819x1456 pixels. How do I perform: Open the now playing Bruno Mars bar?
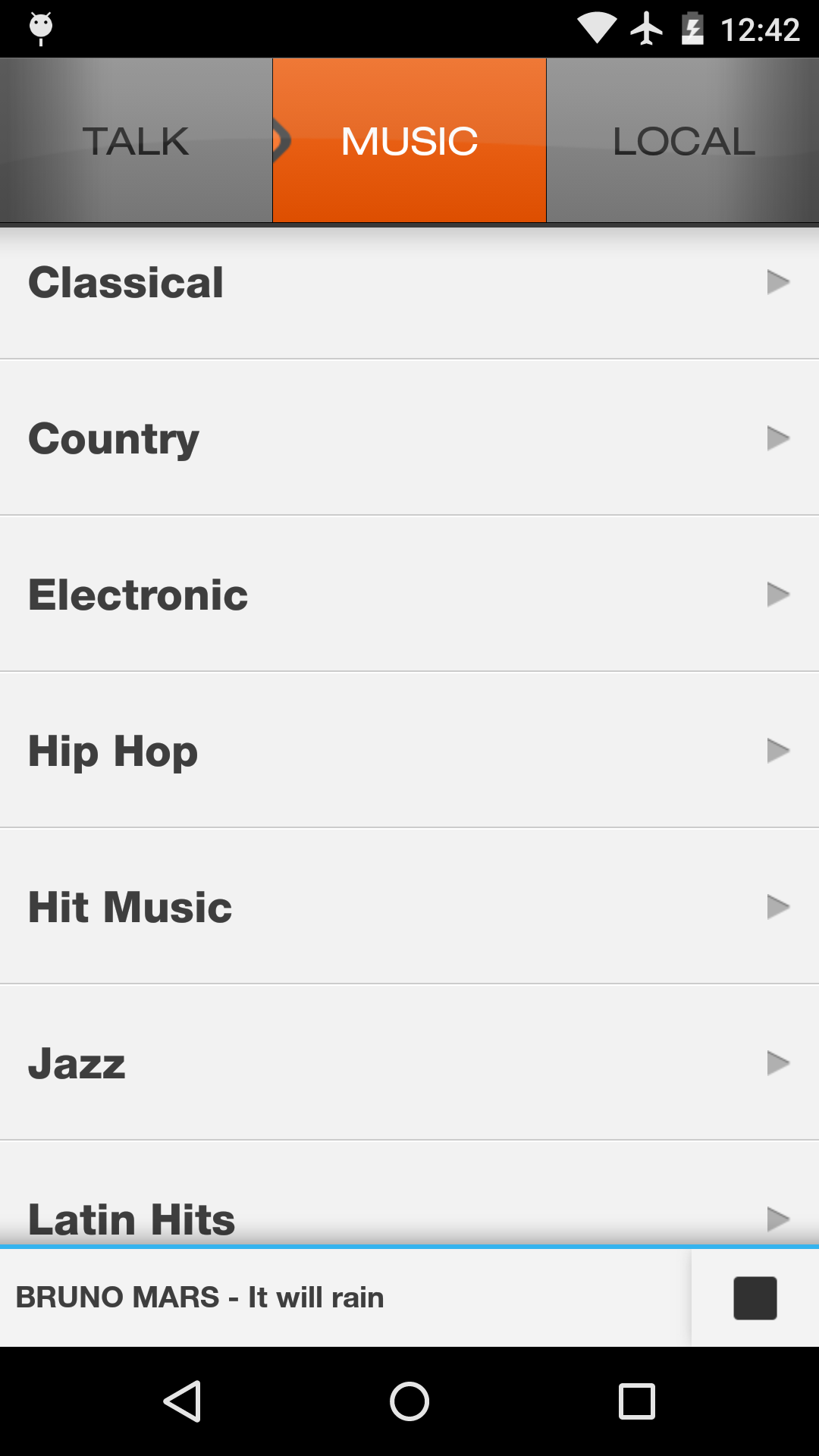[345, 1298]
